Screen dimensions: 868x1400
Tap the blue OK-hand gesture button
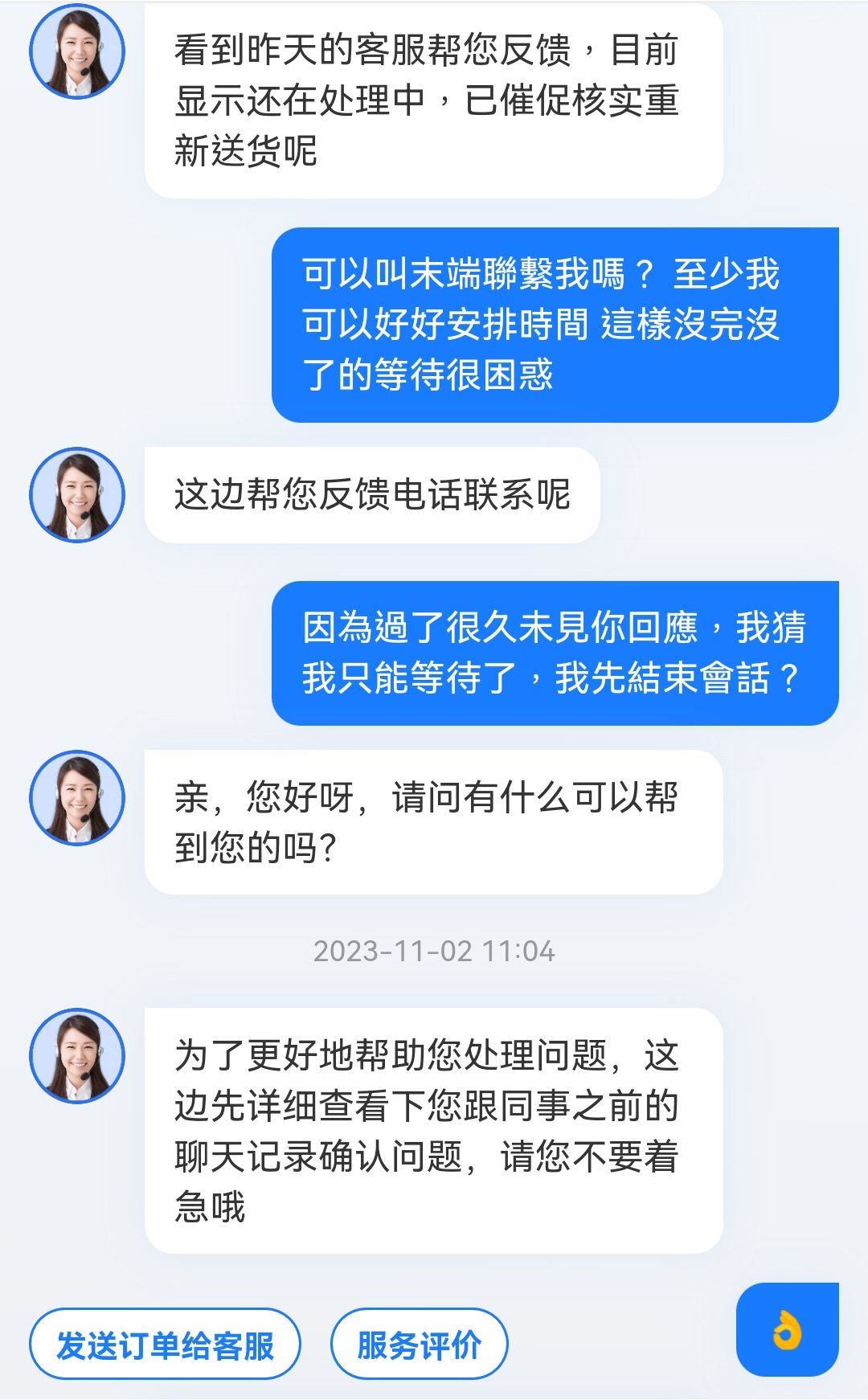tap(787, 1330)
